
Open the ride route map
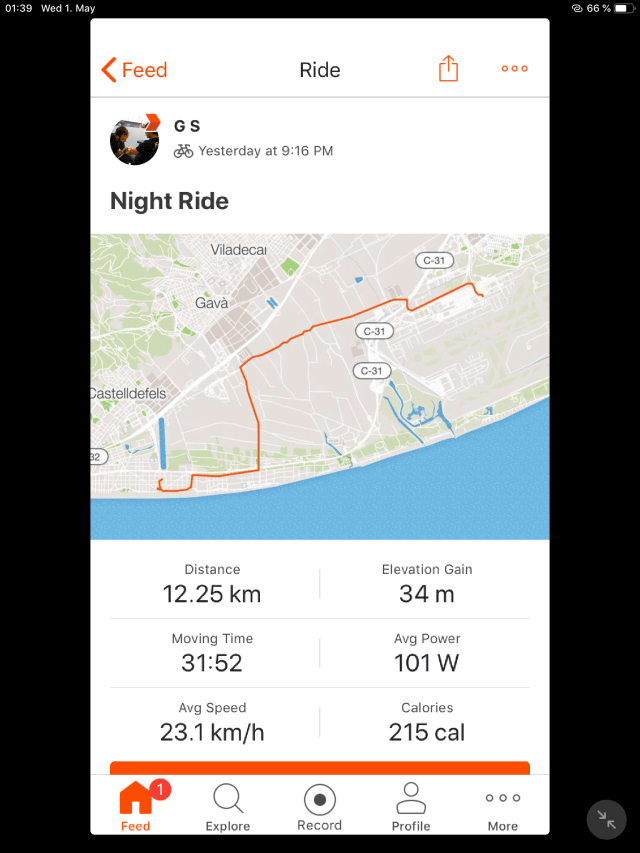click(320, 385)
